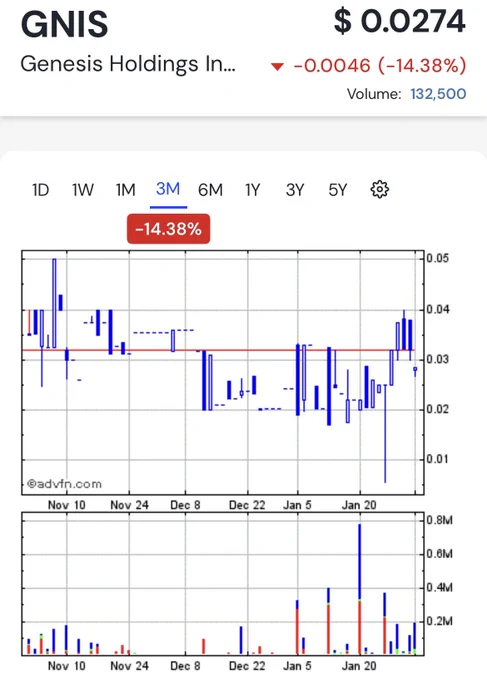This screenshot has height=680, width=487.
Task: Display the 5Y chart
Action: coord(338,190)
